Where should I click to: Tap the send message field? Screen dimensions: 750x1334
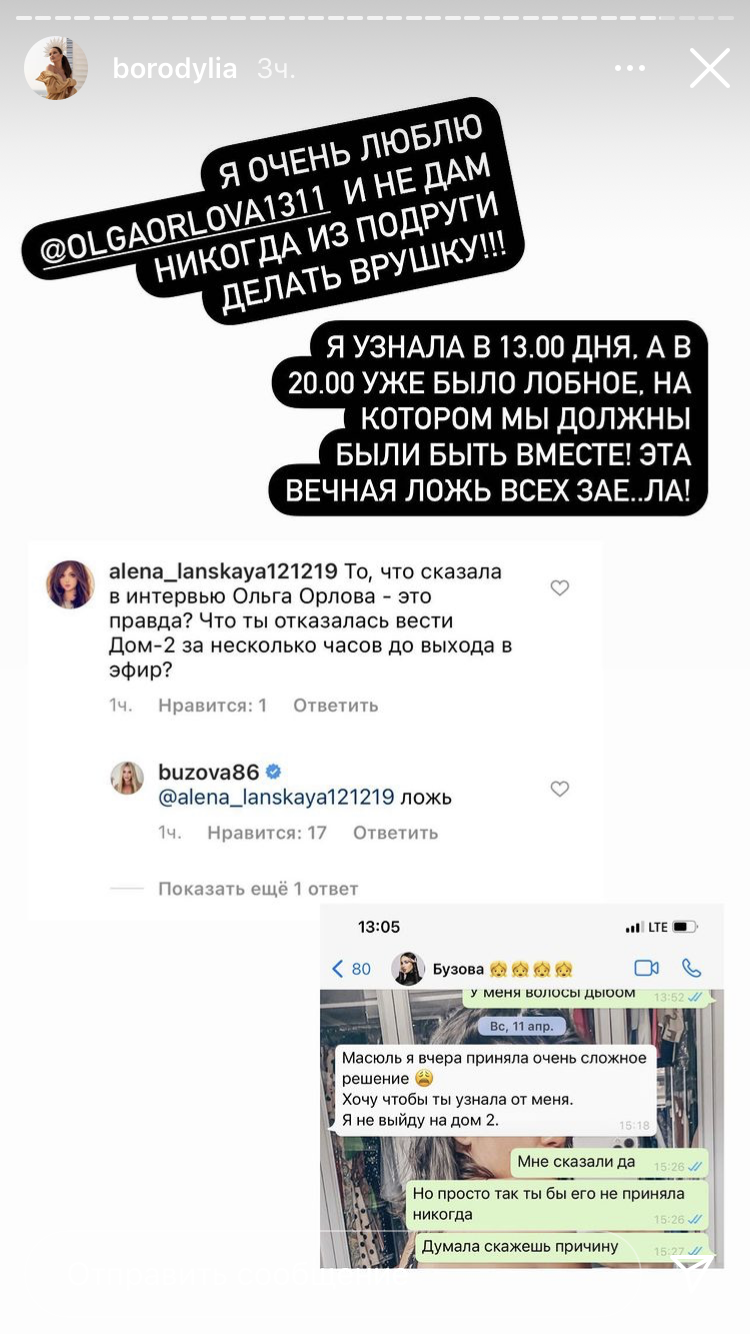tap(330, 1274)
